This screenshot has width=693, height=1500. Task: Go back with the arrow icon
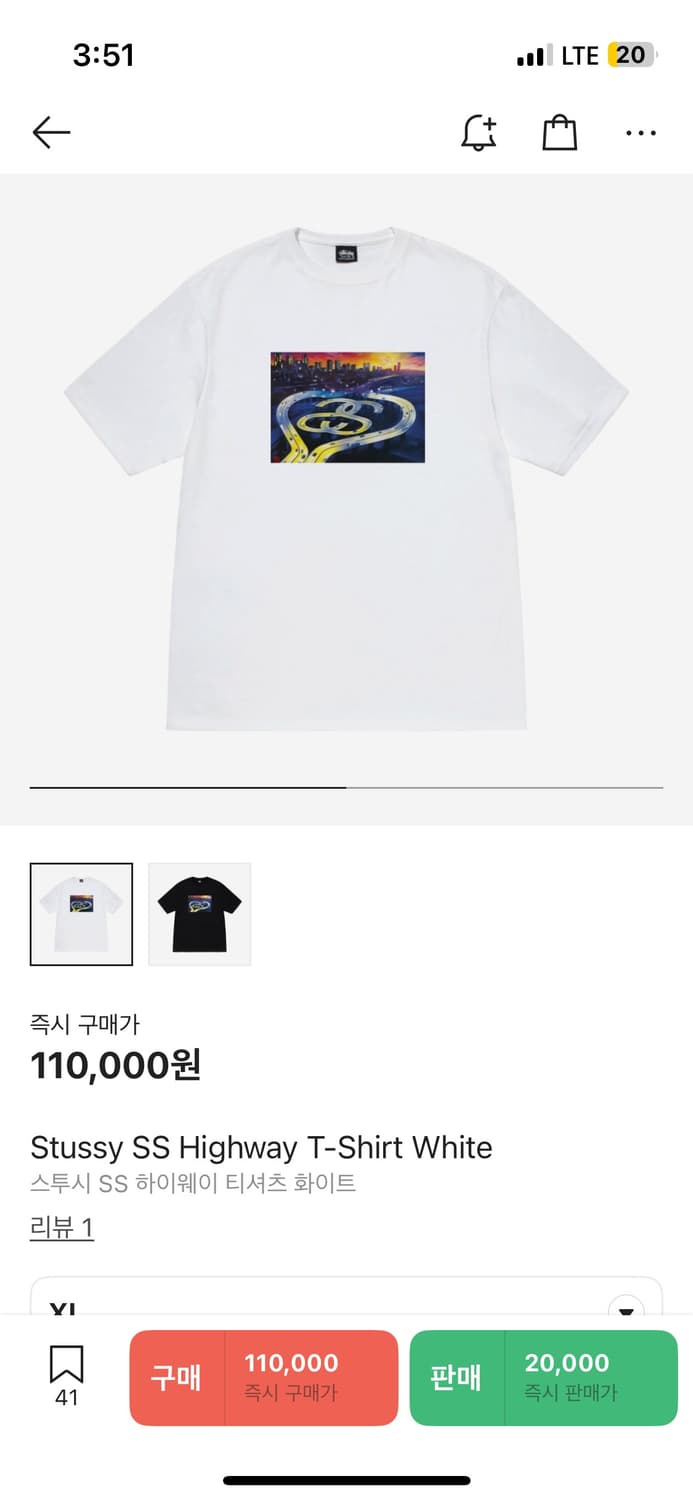pos(51,132)
